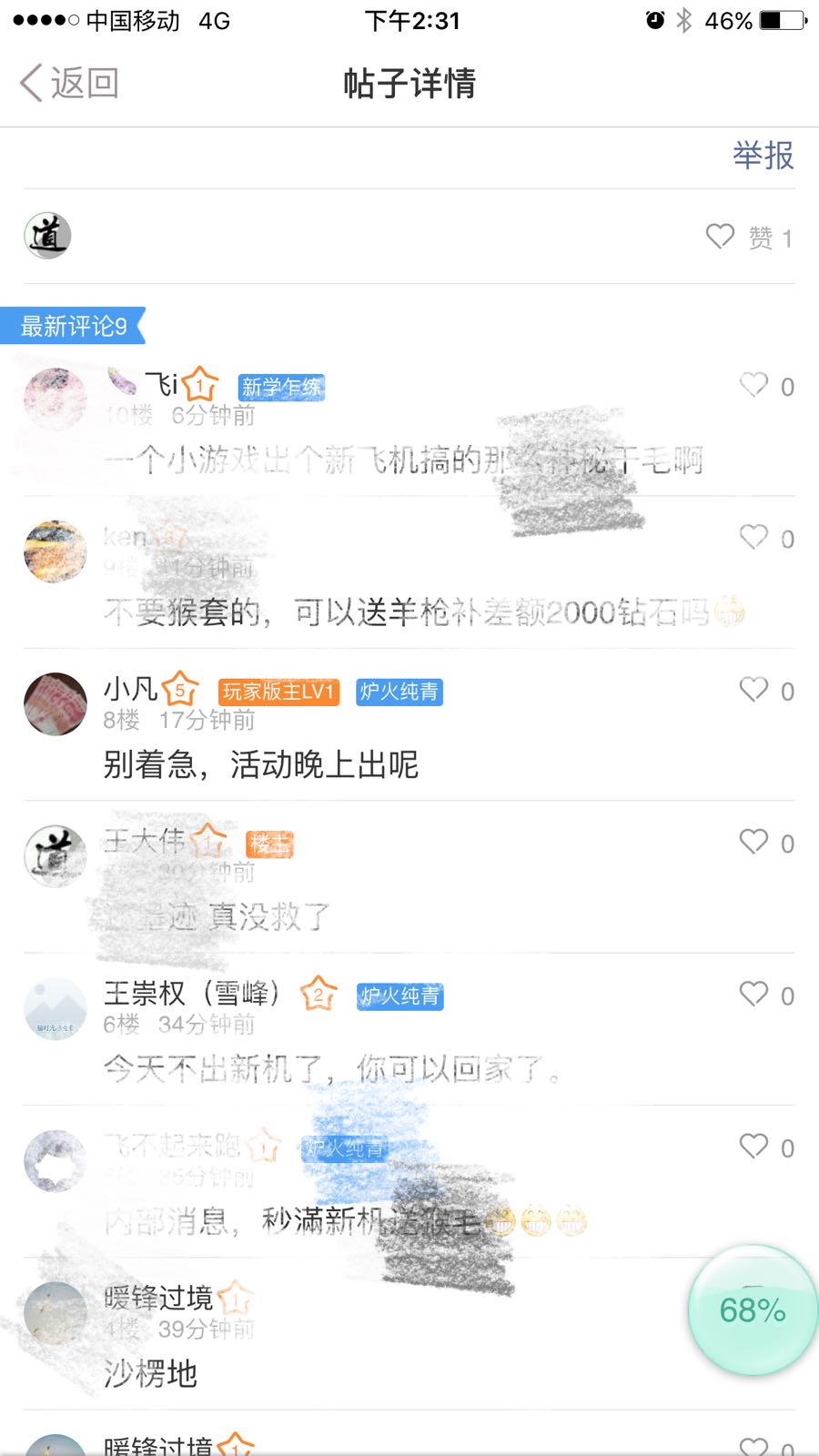Tap the floating 68% bubble
819x1456 pixels.
(x=752, y=1310)
